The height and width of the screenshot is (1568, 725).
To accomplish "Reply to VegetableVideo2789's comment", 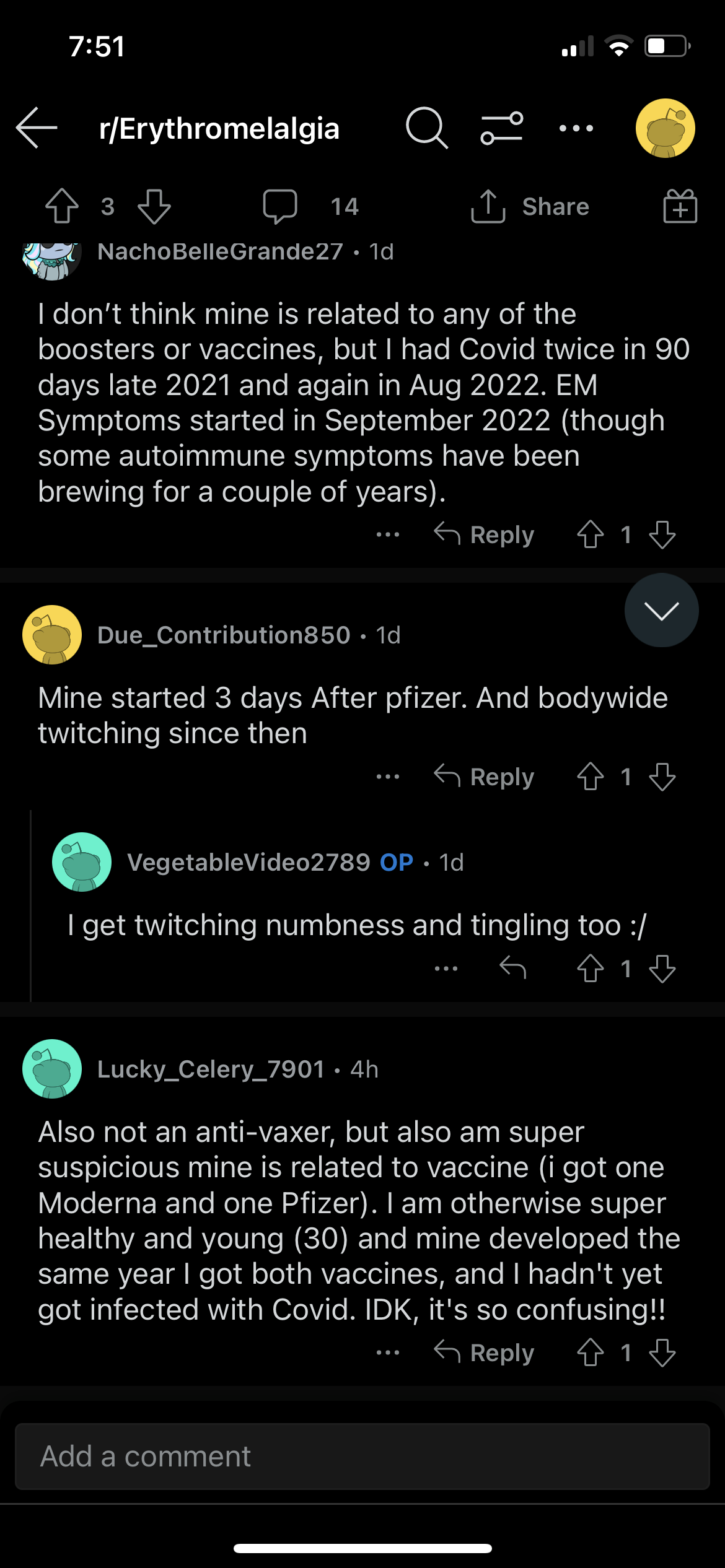I will pyautogui.click(x=512, y=968).
